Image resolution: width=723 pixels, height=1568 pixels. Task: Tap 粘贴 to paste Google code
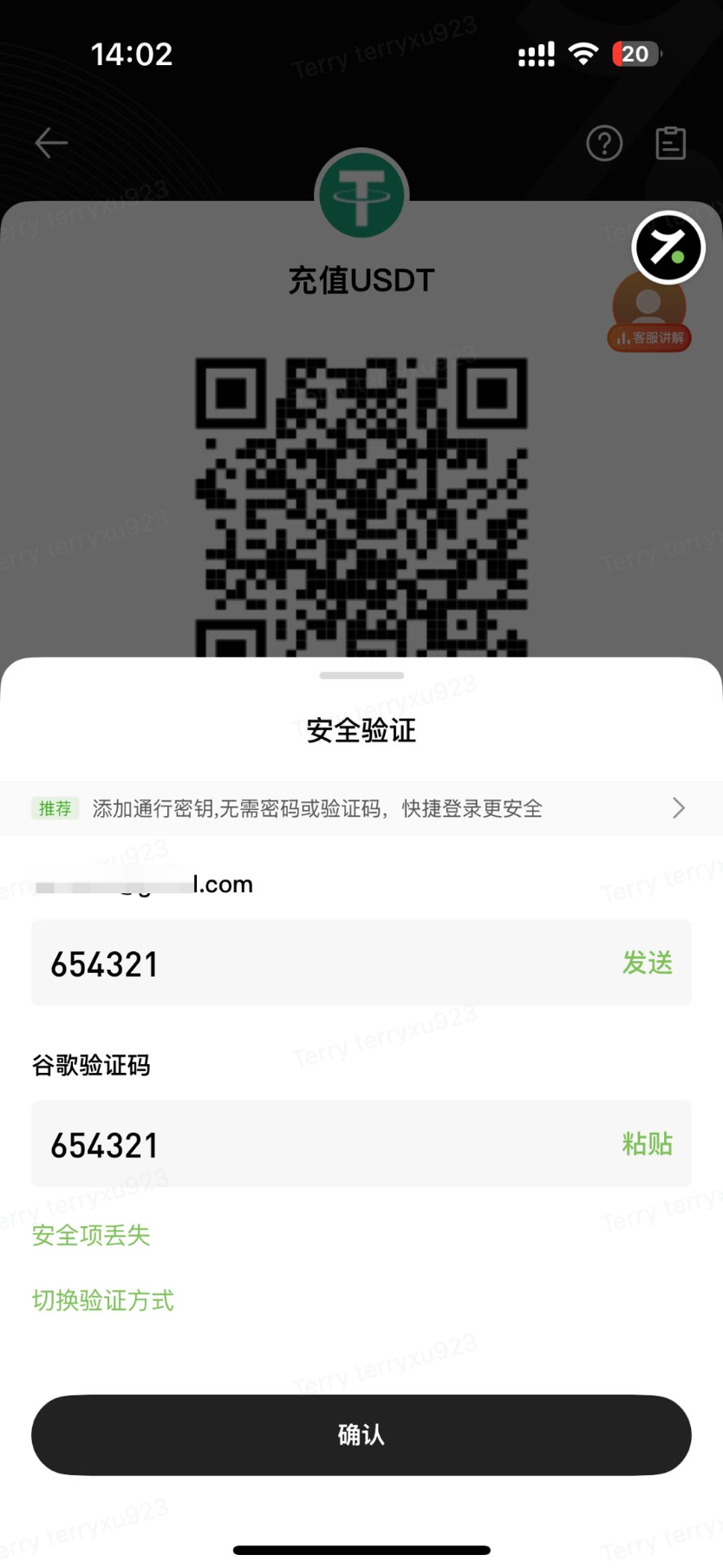pyautogui.click(x=647, y=1144)
